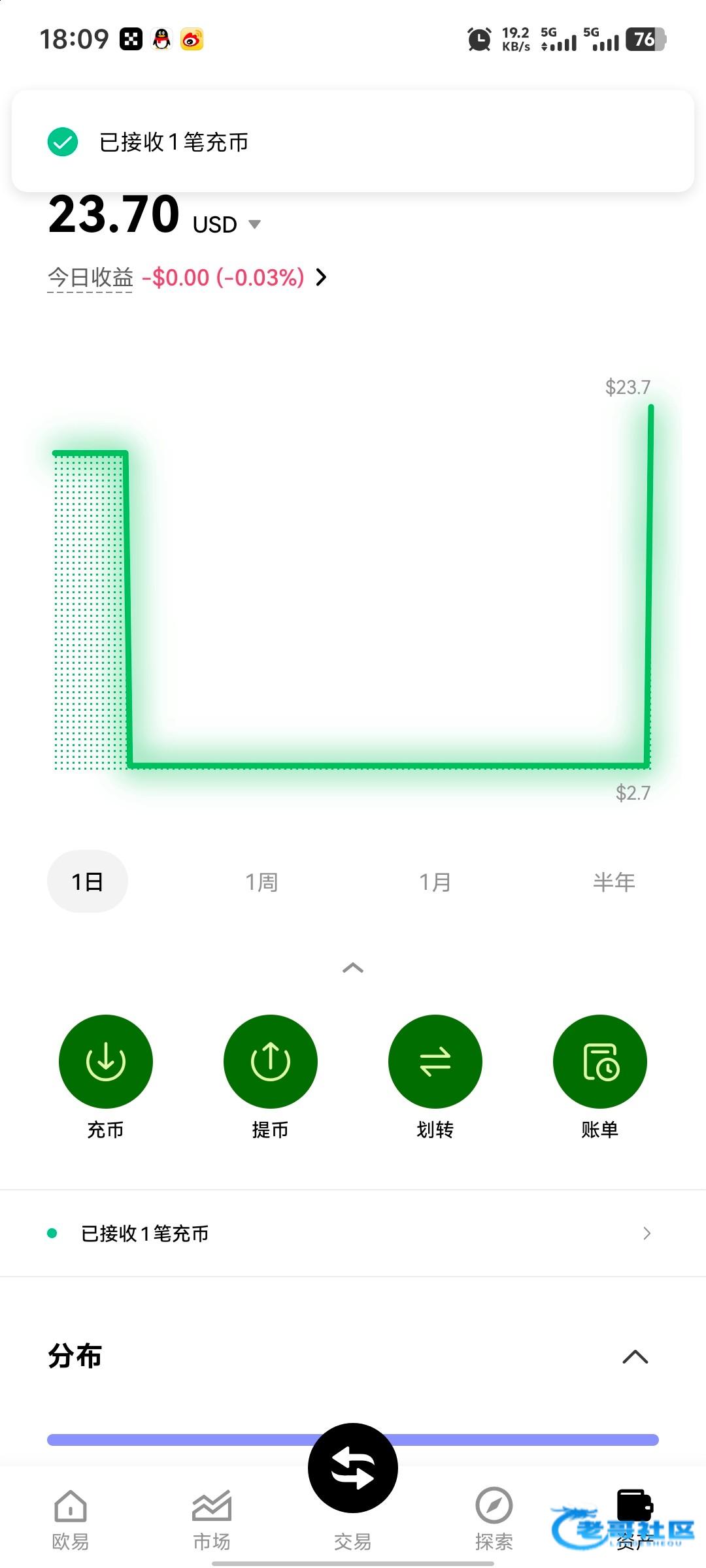Select the 1日 chart range
706x1568 pixels.
87,882
